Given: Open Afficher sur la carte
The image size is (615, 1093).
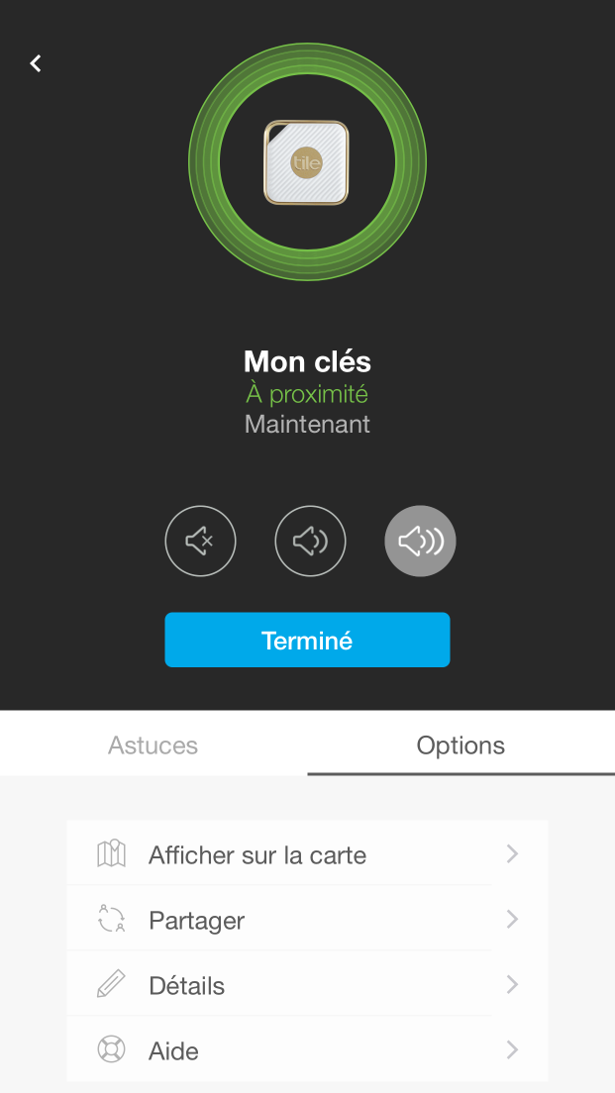Looking at the screenshot, I should 308,854.
